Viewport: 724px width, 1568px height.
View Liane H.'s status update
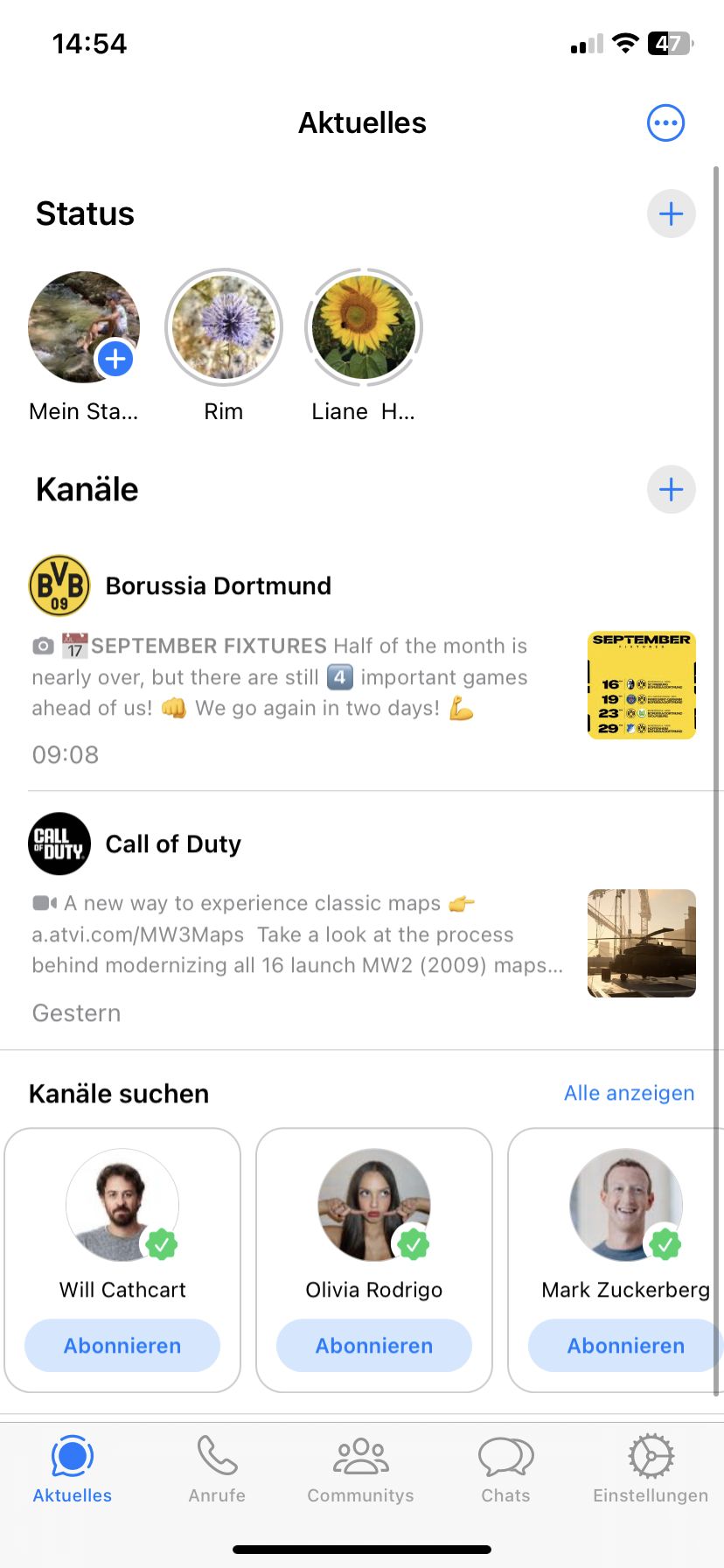(364, 327)
